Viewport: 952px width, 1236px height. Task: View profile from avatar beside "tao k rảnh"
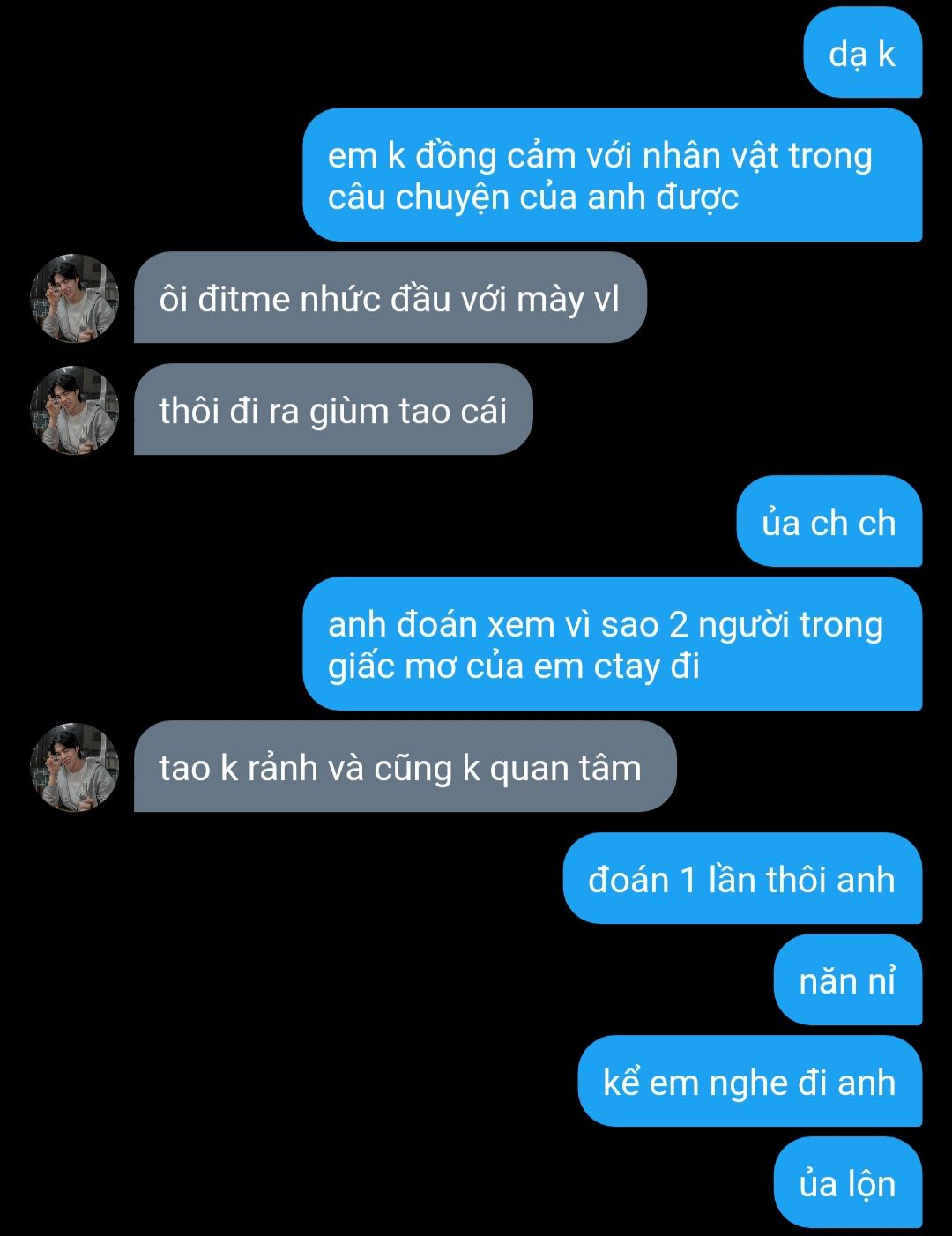(75, 768)
